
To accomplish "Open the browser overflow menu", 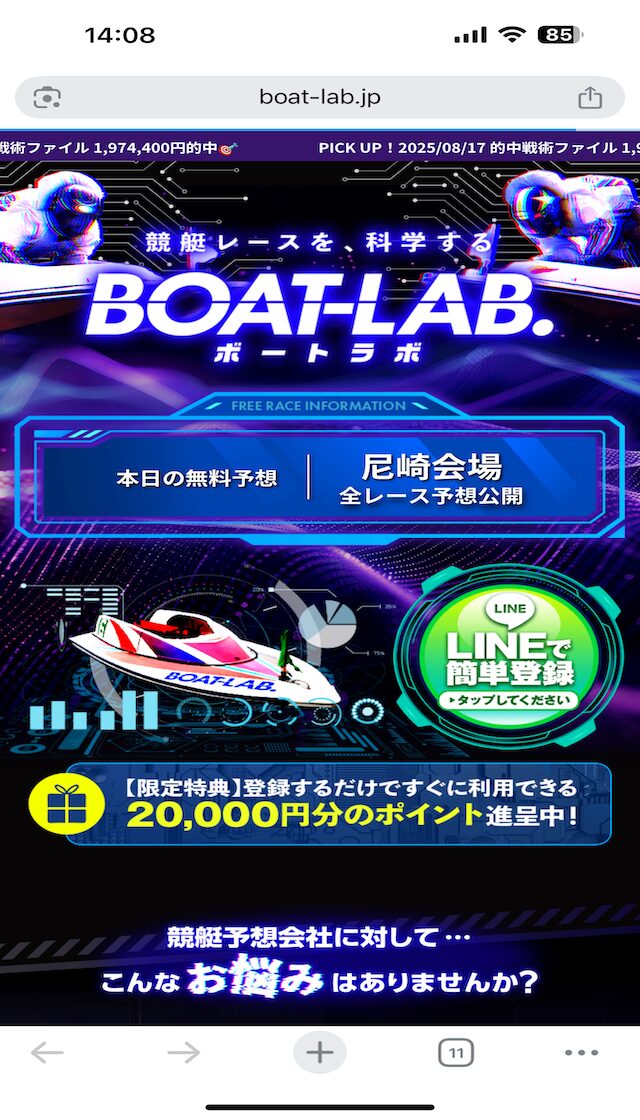I will click(581, 1052).
